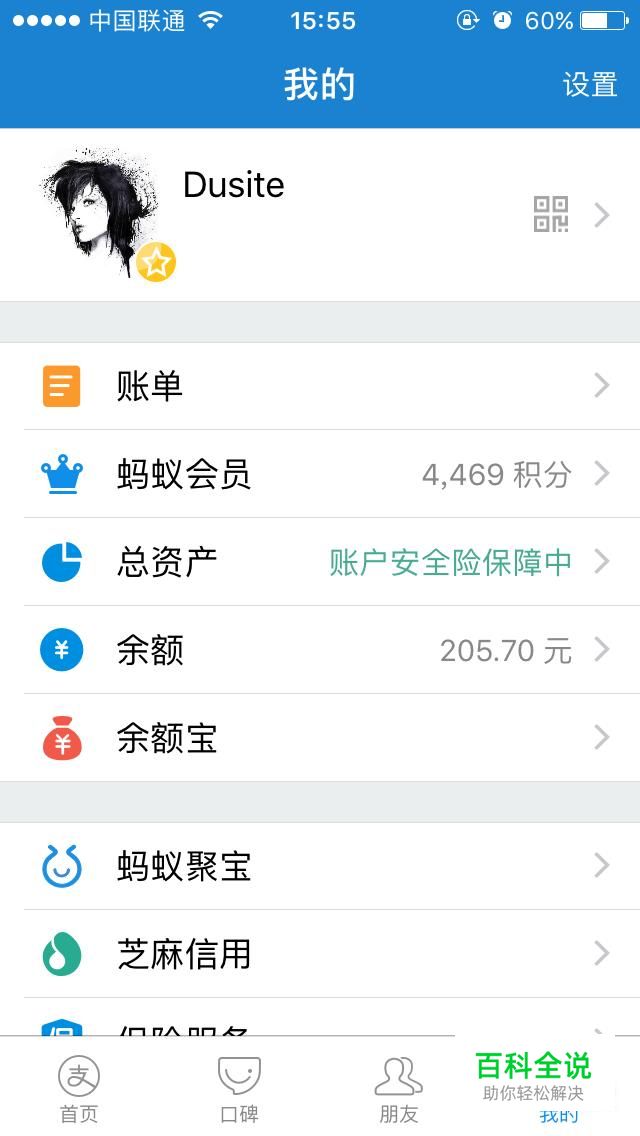The image size is (640, 1136).
Task: Switch to the 口碑 tab
Action: pyautogui.click(x=239, y=1088)
